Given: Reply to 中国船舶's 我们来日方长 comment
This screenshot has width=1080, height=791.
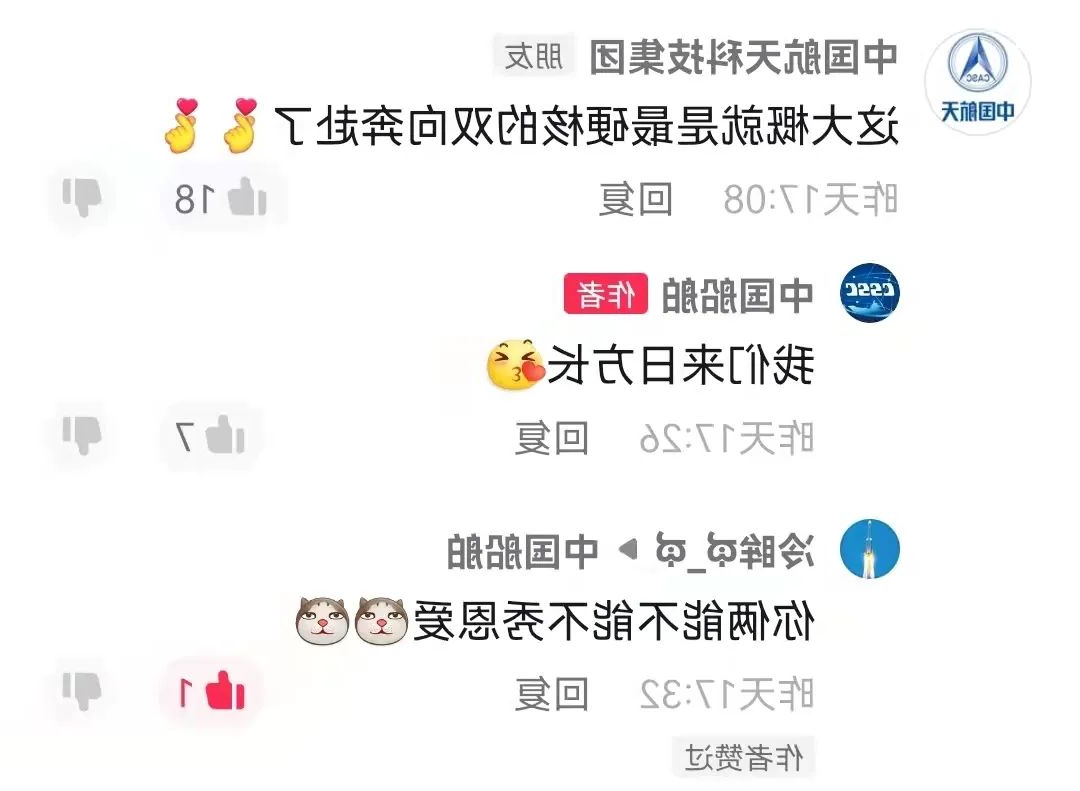Looking at the screenshot, I should (x=552, y=438).
